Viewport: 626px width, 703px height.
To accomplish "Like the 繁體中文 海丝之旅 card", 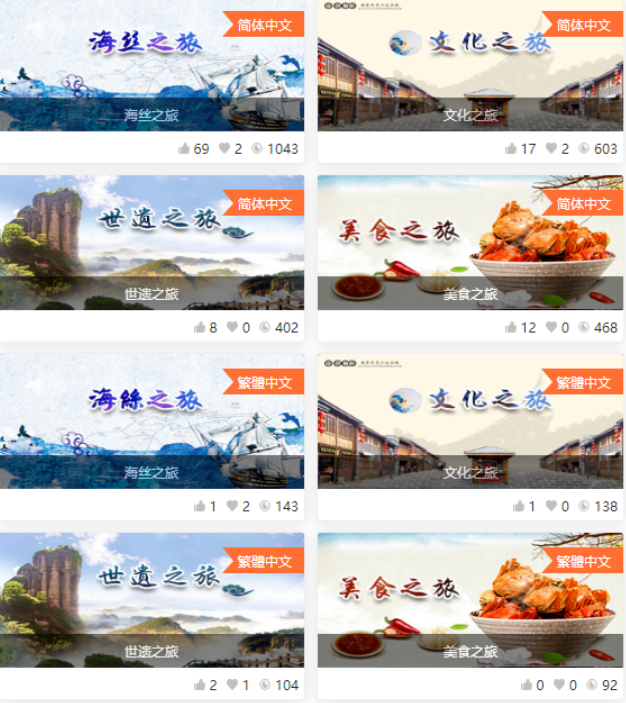I will pyautogui.click(x=199, y=506).
